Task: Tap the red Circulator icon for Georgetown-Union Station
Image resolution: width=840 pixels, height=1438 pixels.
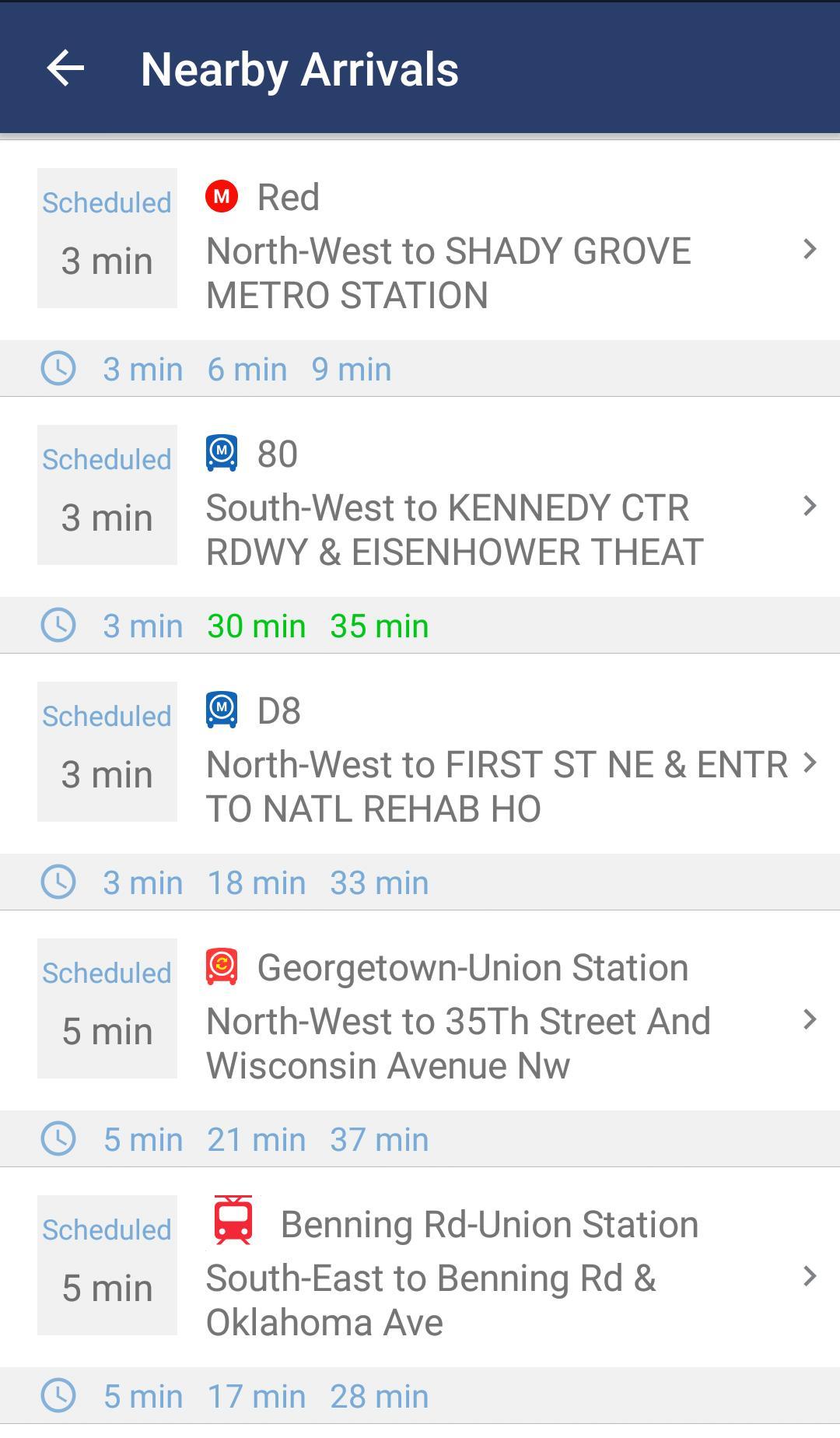Action: pos(222,967)
